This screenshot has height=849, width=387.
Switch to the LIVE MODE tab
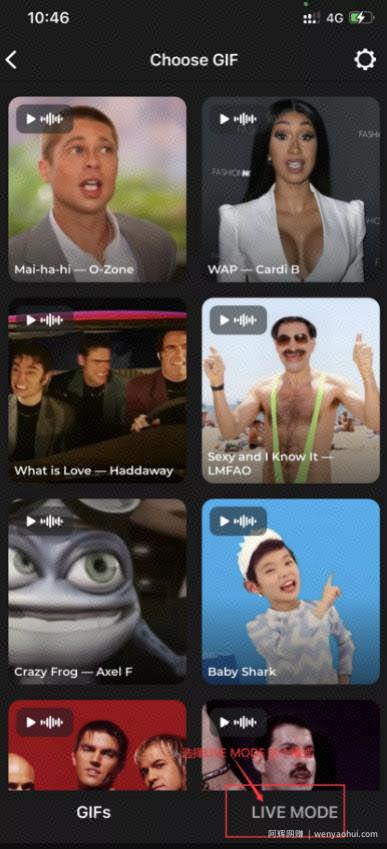[x=294, y=812]
